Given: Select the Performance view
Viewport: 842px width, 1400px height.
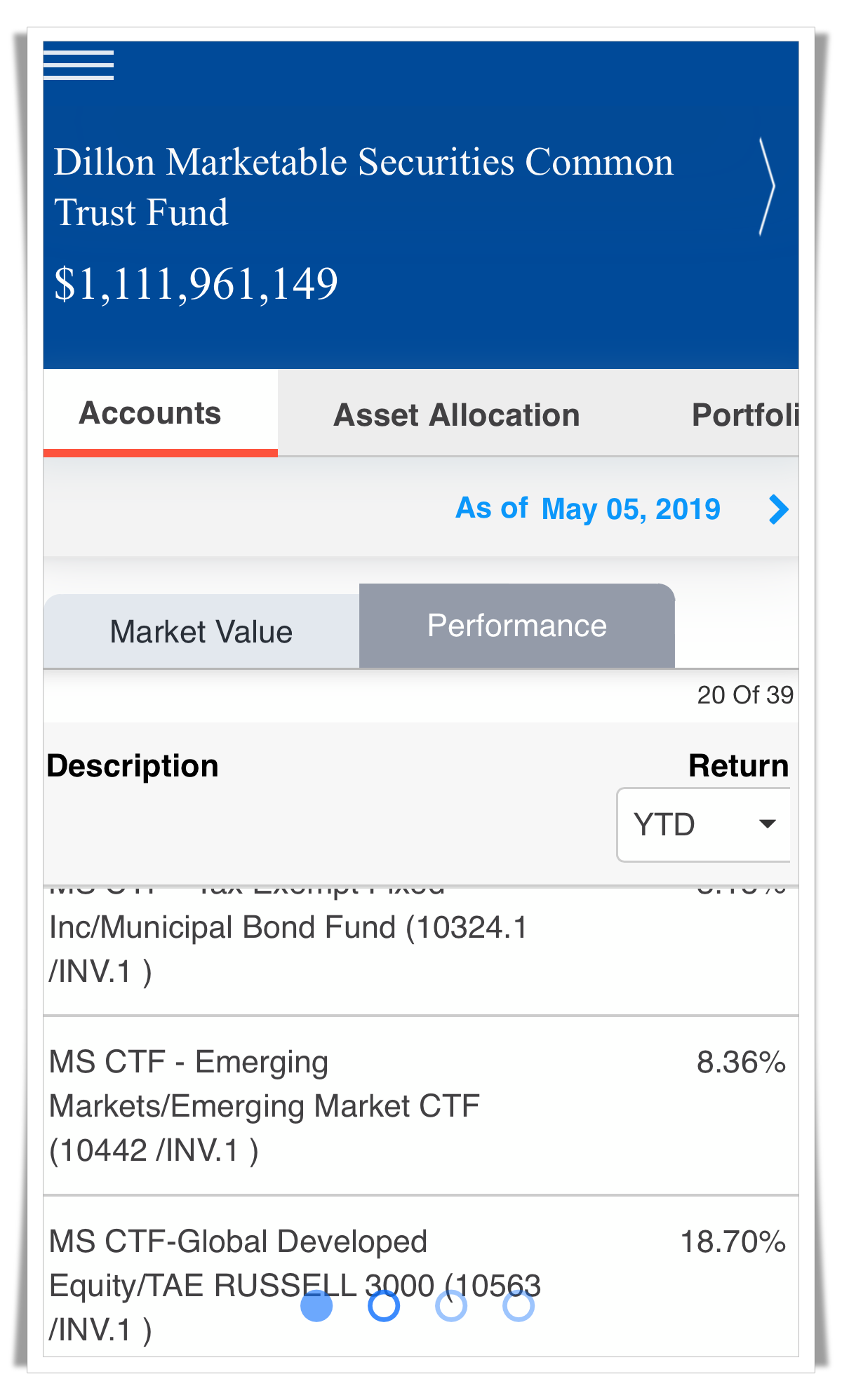Looking at the screenshot, I should click(x=517, y=626).
